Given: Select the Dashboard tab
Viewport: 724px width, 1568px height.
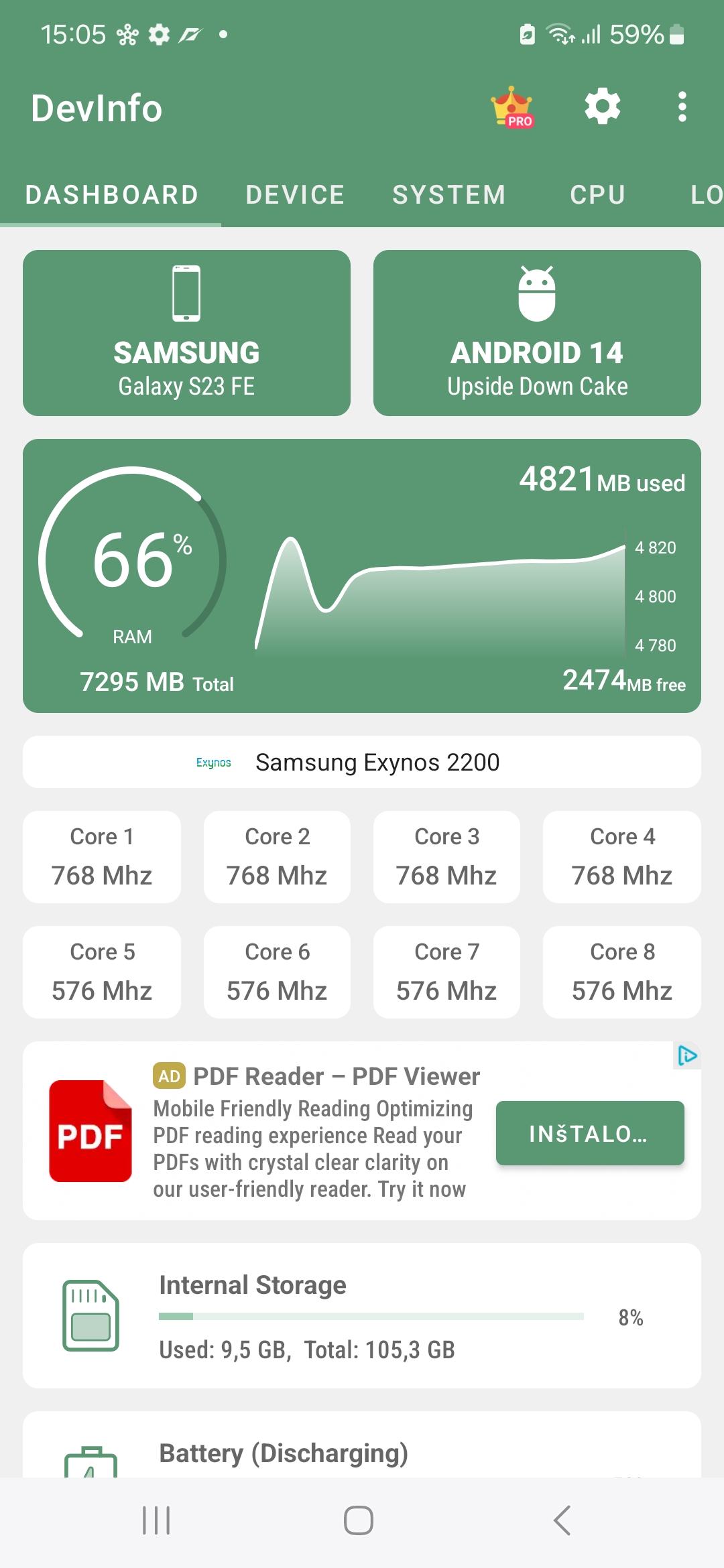Looking at the screenshot, I should (111, 195).
